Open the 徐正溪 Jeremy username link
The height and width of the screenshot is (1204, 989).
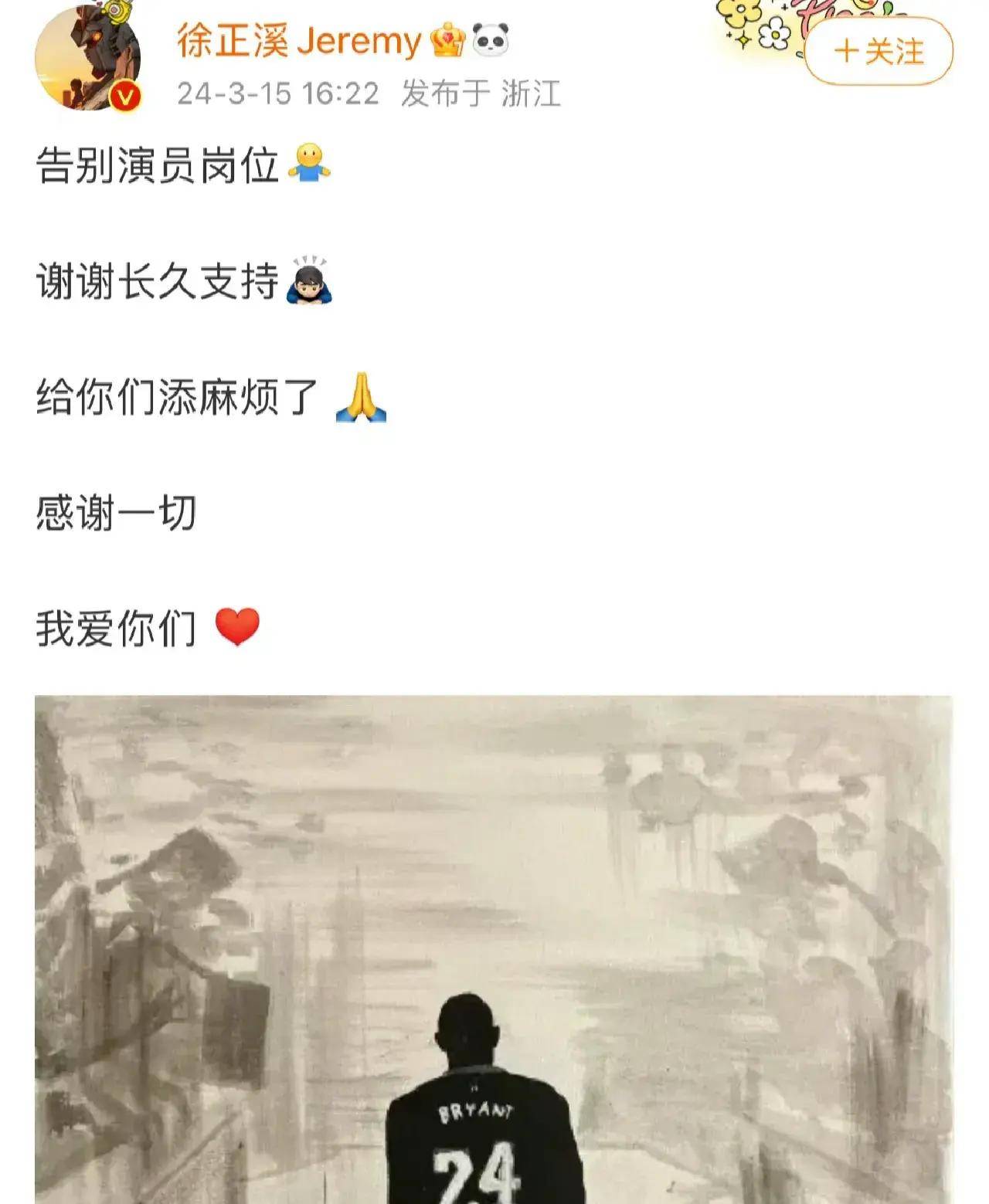[299, 40]
